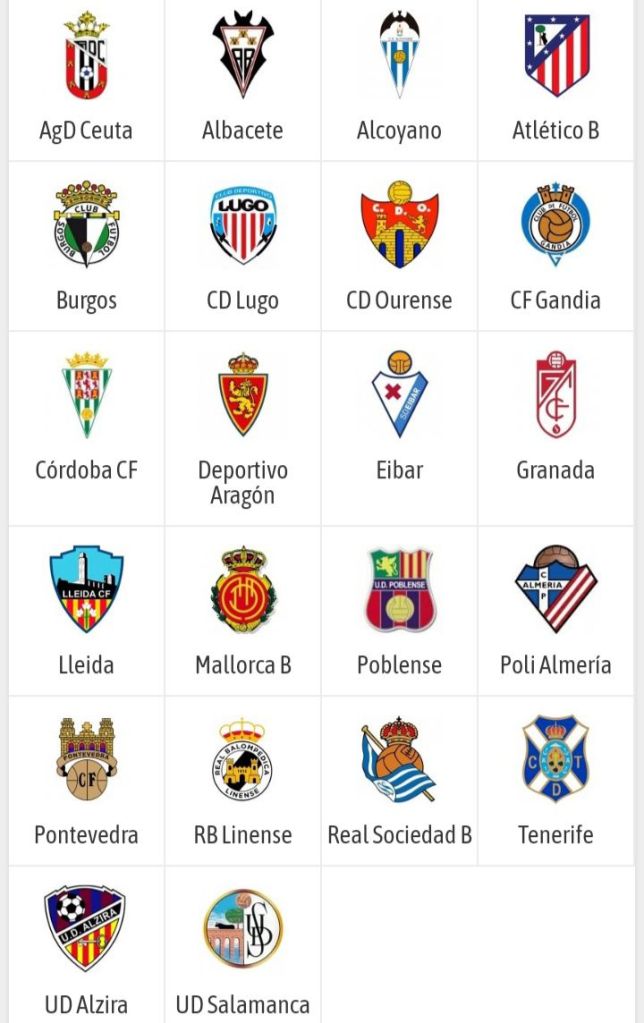The height and width of the screenshot is (1023, 644).
Task: Select CD Lugo team
Action: tap(243, 245)
